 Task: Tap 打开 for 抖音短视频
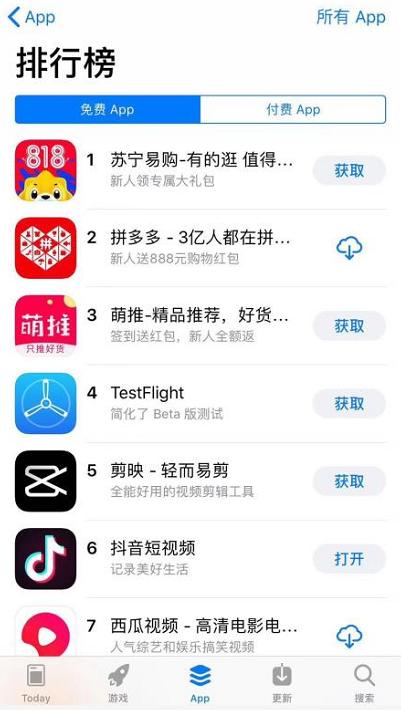coord(349,559)
